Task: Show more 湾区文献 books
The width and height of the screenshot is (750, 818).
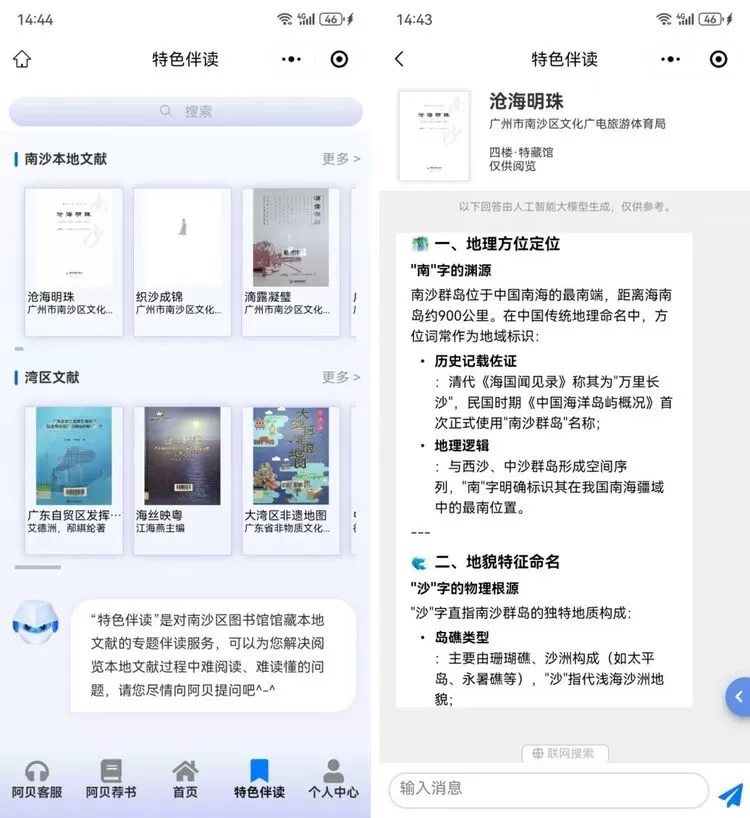Action: click(x=340, y=377)
